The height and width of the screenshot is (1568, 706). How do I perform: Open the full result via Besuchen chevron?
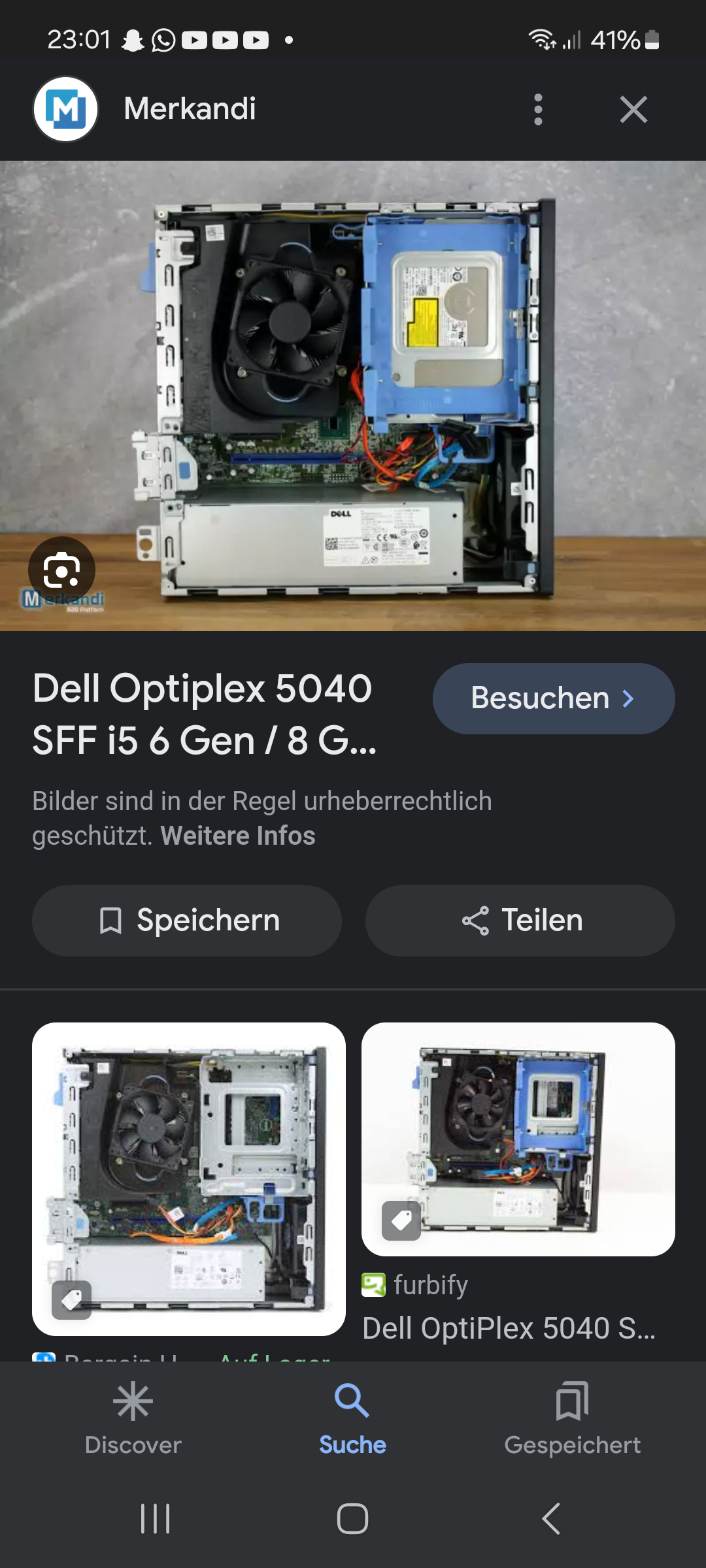point(628,698)
